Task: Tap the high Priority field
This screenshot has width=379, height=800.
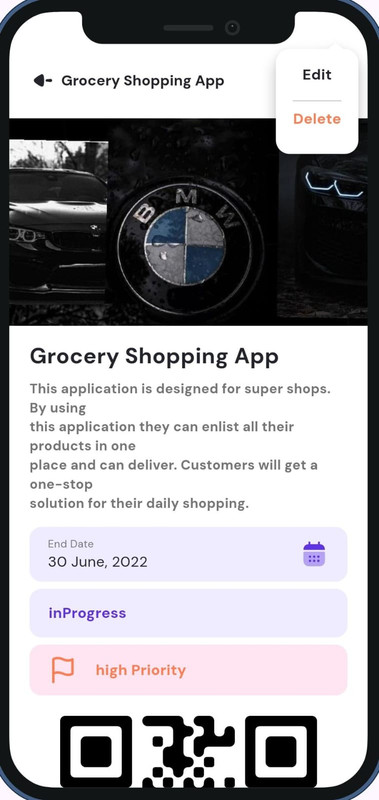Action: coord(188,670)
